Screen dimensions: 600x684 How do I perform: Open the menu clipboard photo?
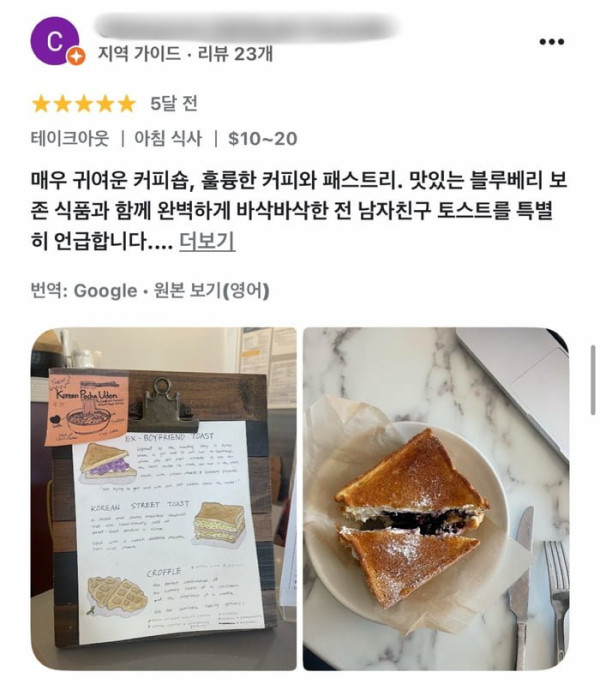[x=163, y=498]
